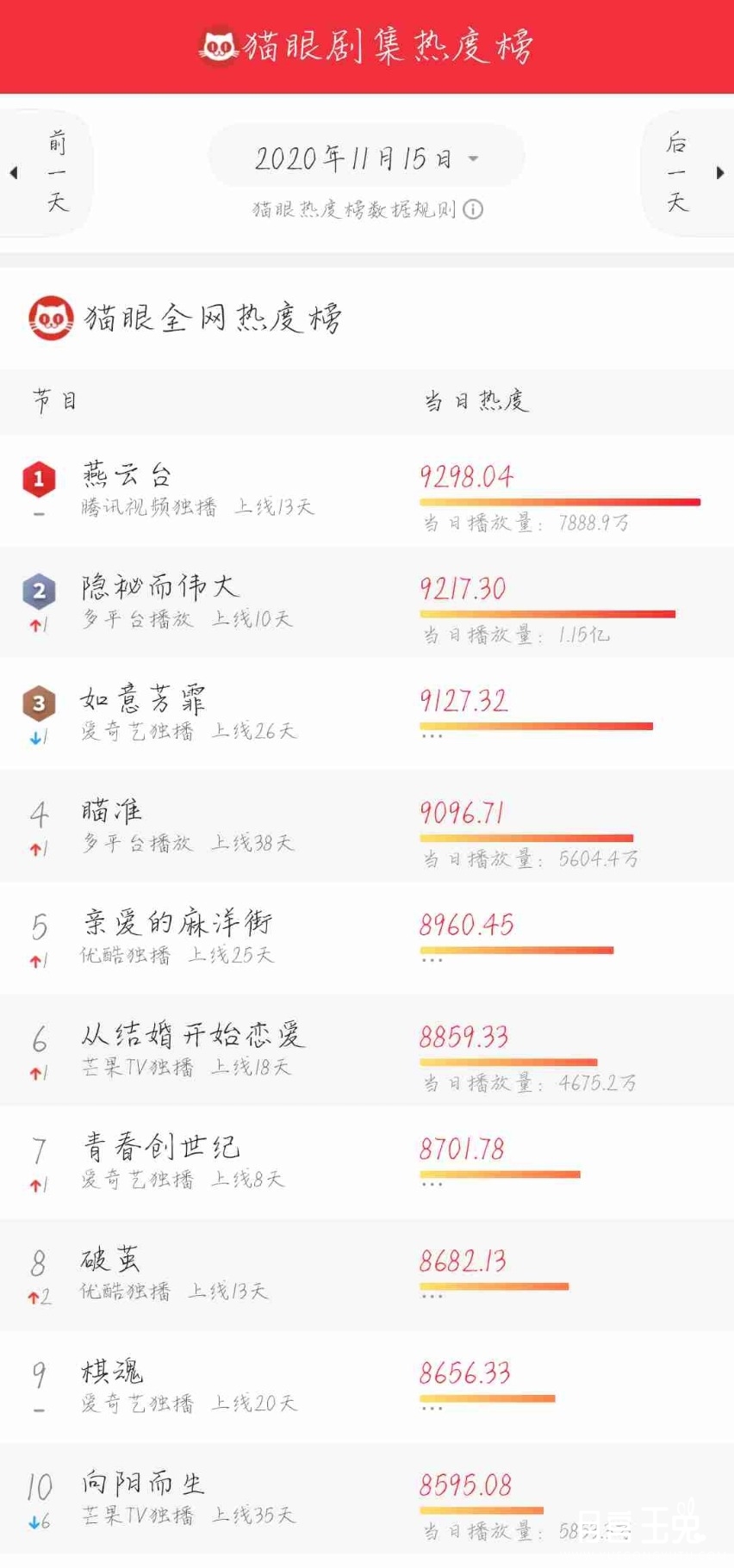Open the 如意芳霏 ranking entry
This screenshot has width=734, height=1568.
(367, 714)
